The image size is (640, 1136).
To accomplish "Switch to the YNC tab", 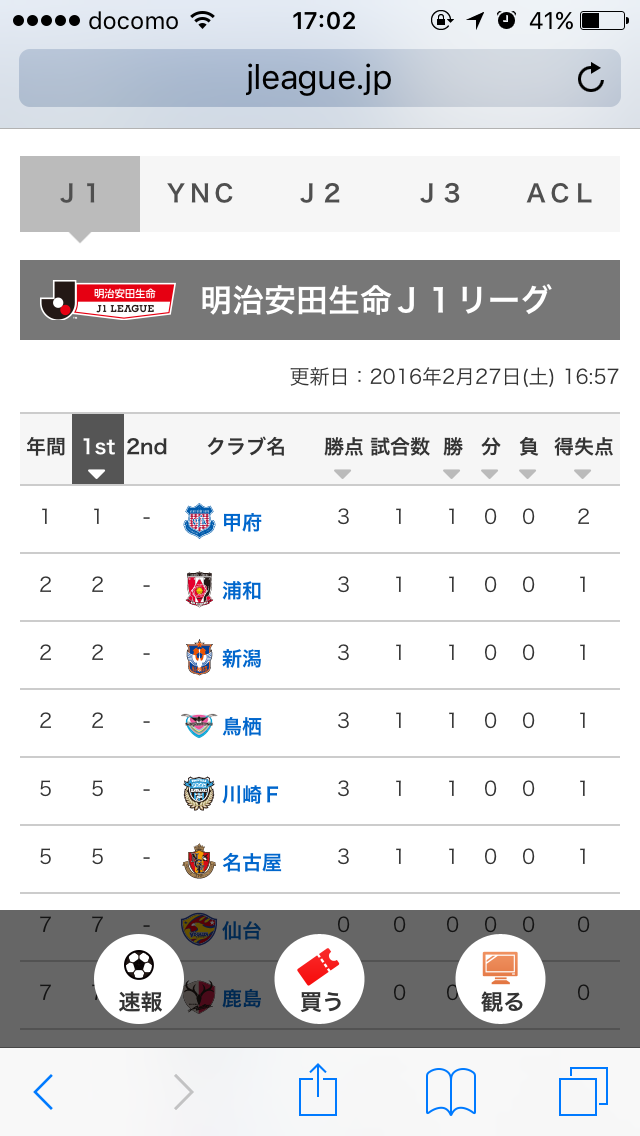I will [x=200, y=193].
